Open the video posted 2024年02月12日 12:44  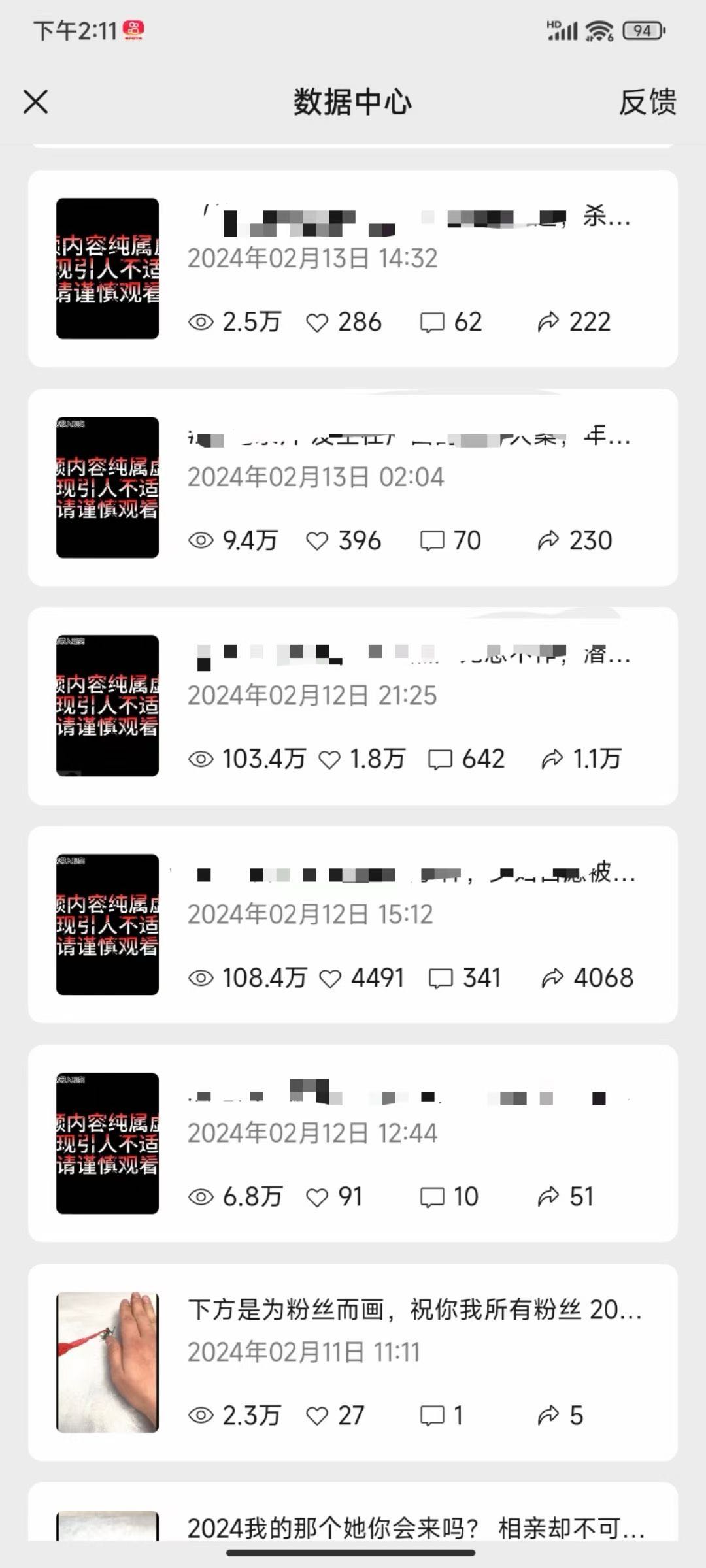tap(353, 1143)
